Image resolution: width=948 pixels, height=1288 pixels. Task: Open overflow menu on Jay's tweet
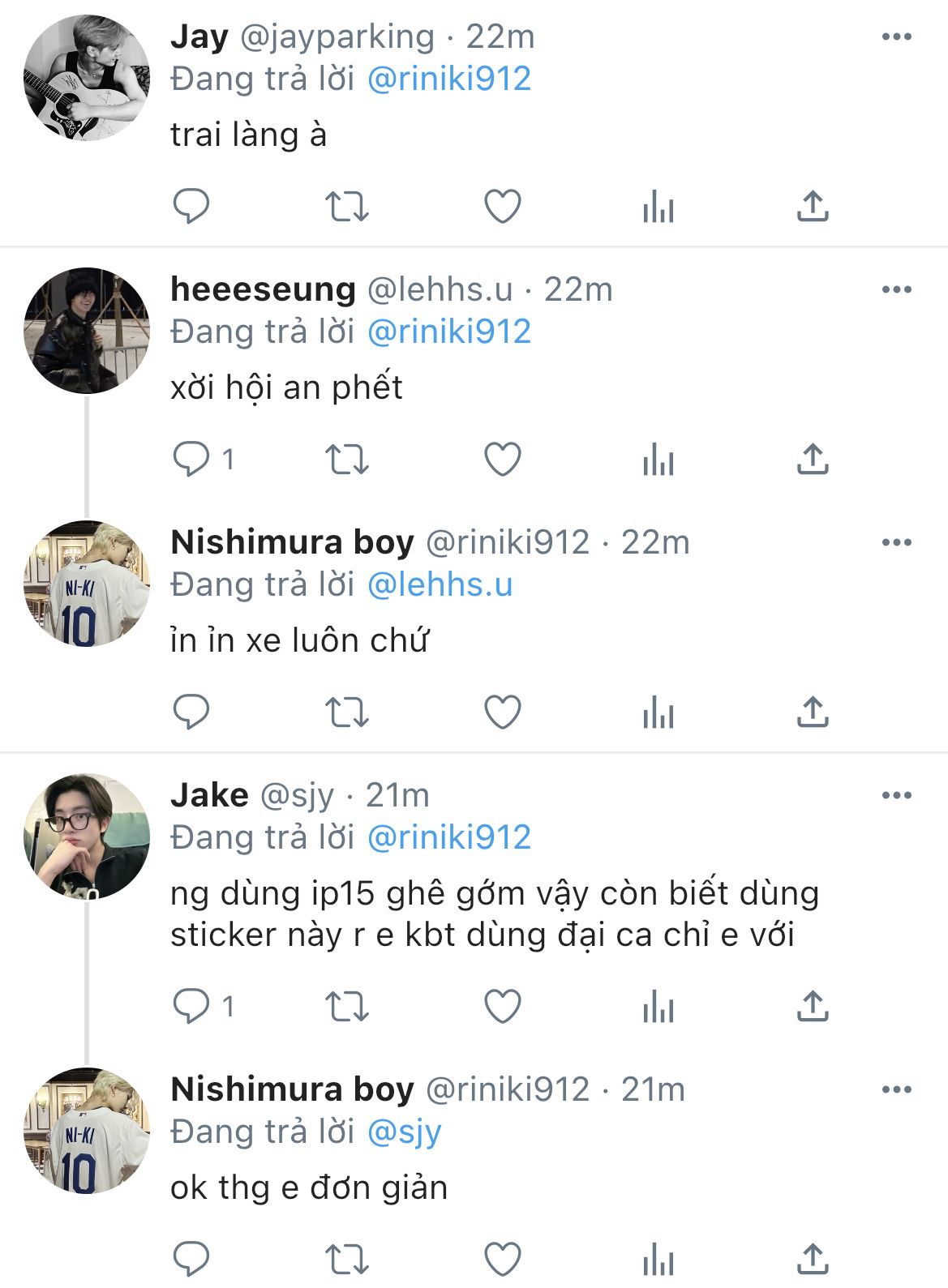click(896, 37)
